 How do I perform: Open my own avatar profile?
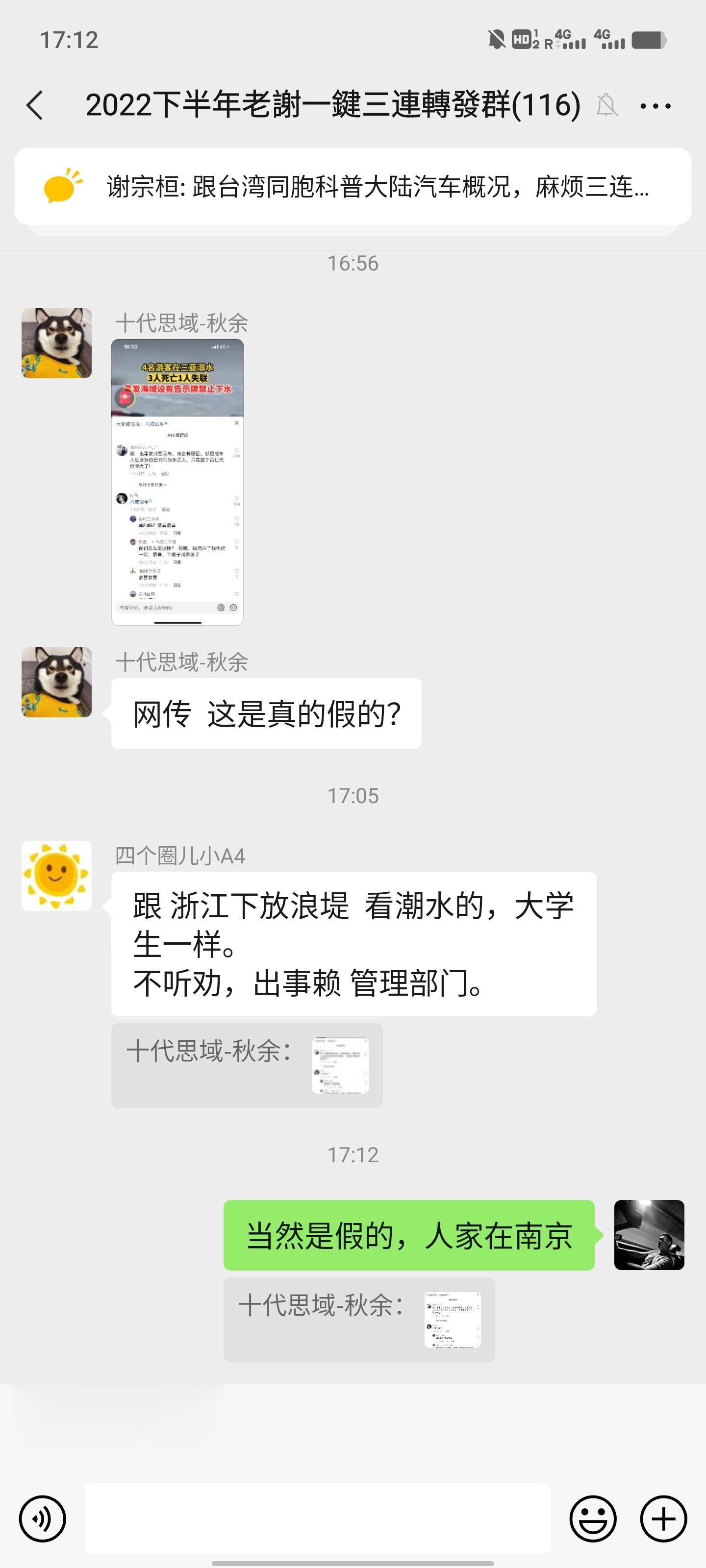point(649,1234)
